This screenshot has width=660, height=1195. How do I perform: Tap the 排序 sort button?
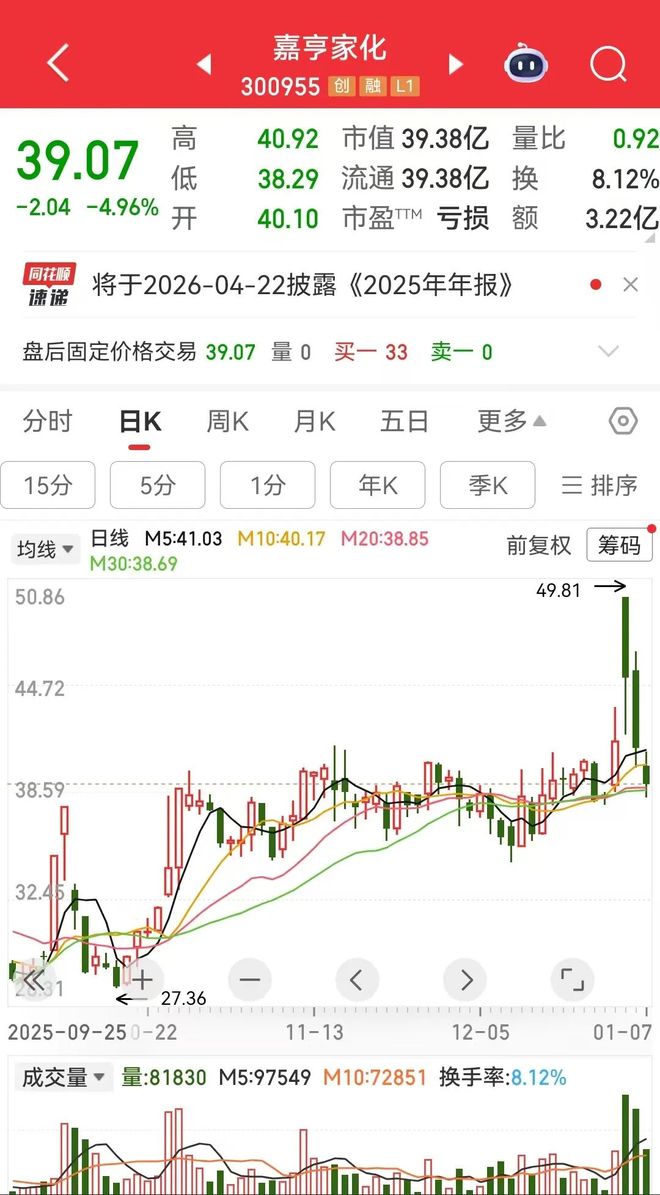599,486
